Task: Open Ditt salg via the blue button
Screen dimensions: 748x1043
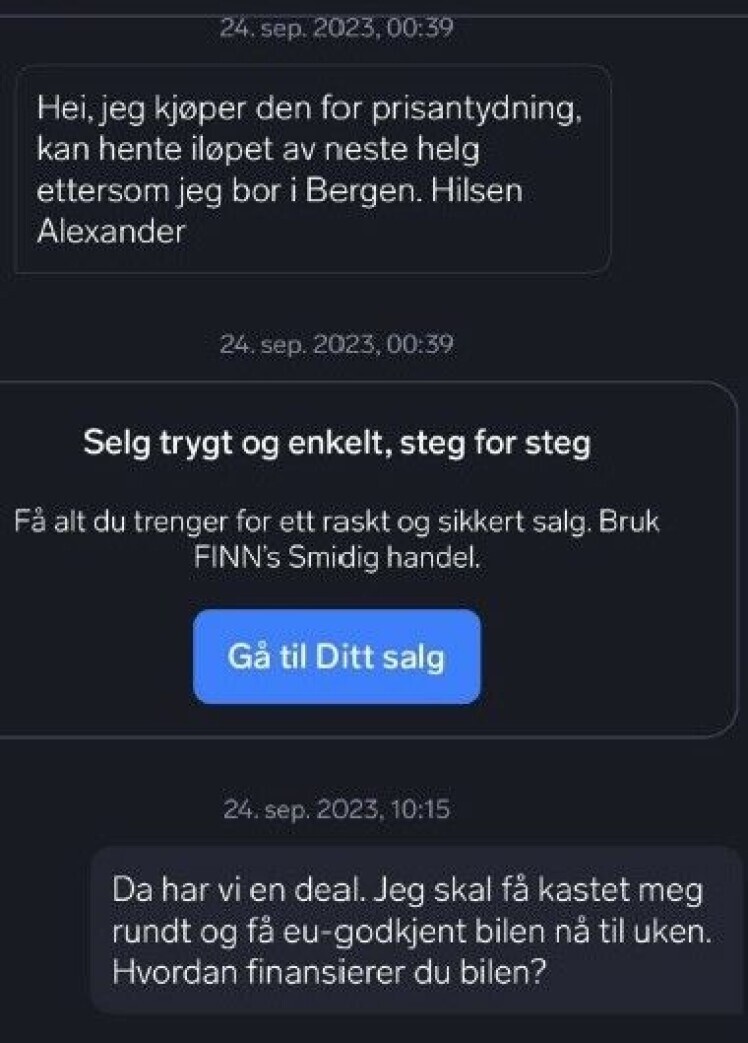Action: pos(337,656)
